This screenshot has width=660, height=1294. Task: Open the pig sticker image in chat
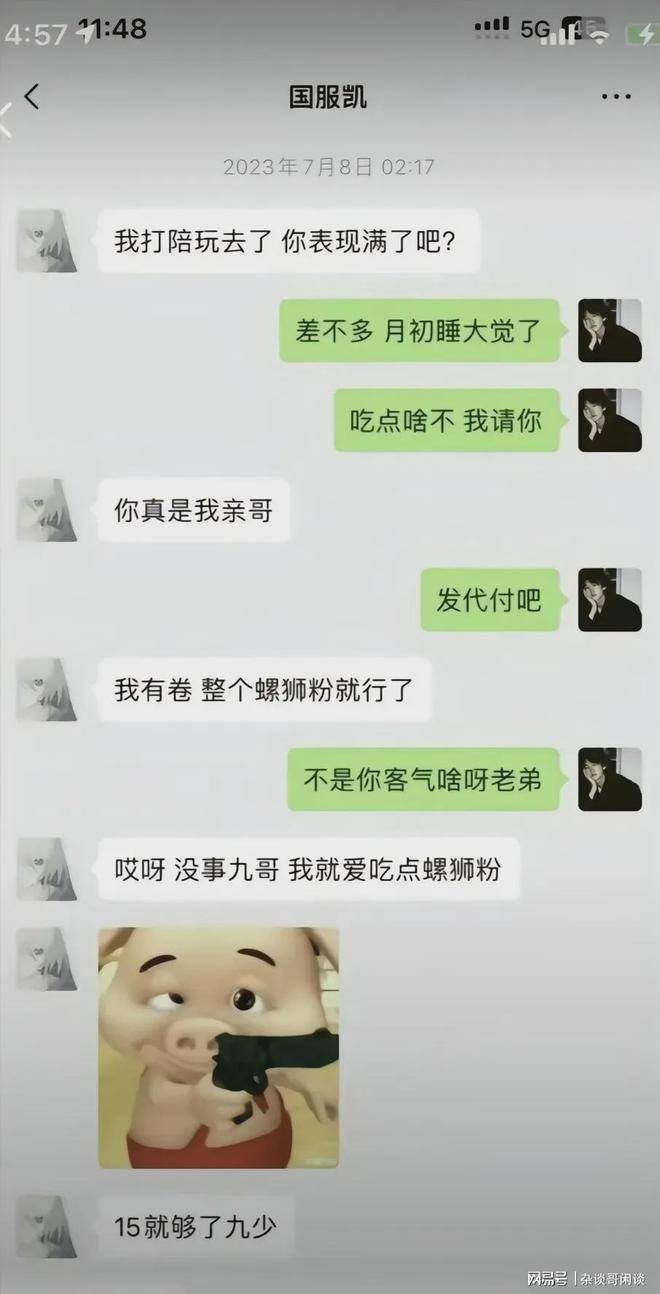[x=218, y=1047]
